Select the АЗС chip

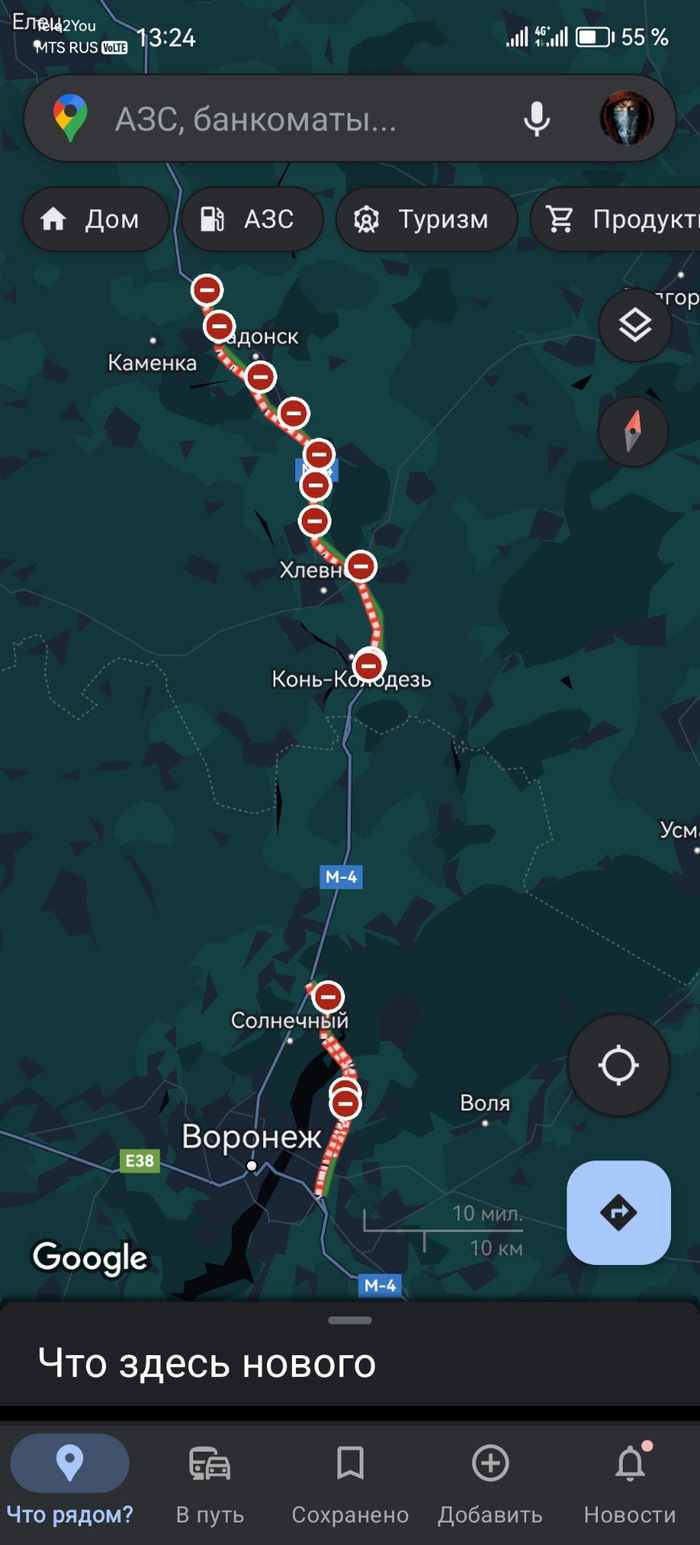click(x=252, y=219)
